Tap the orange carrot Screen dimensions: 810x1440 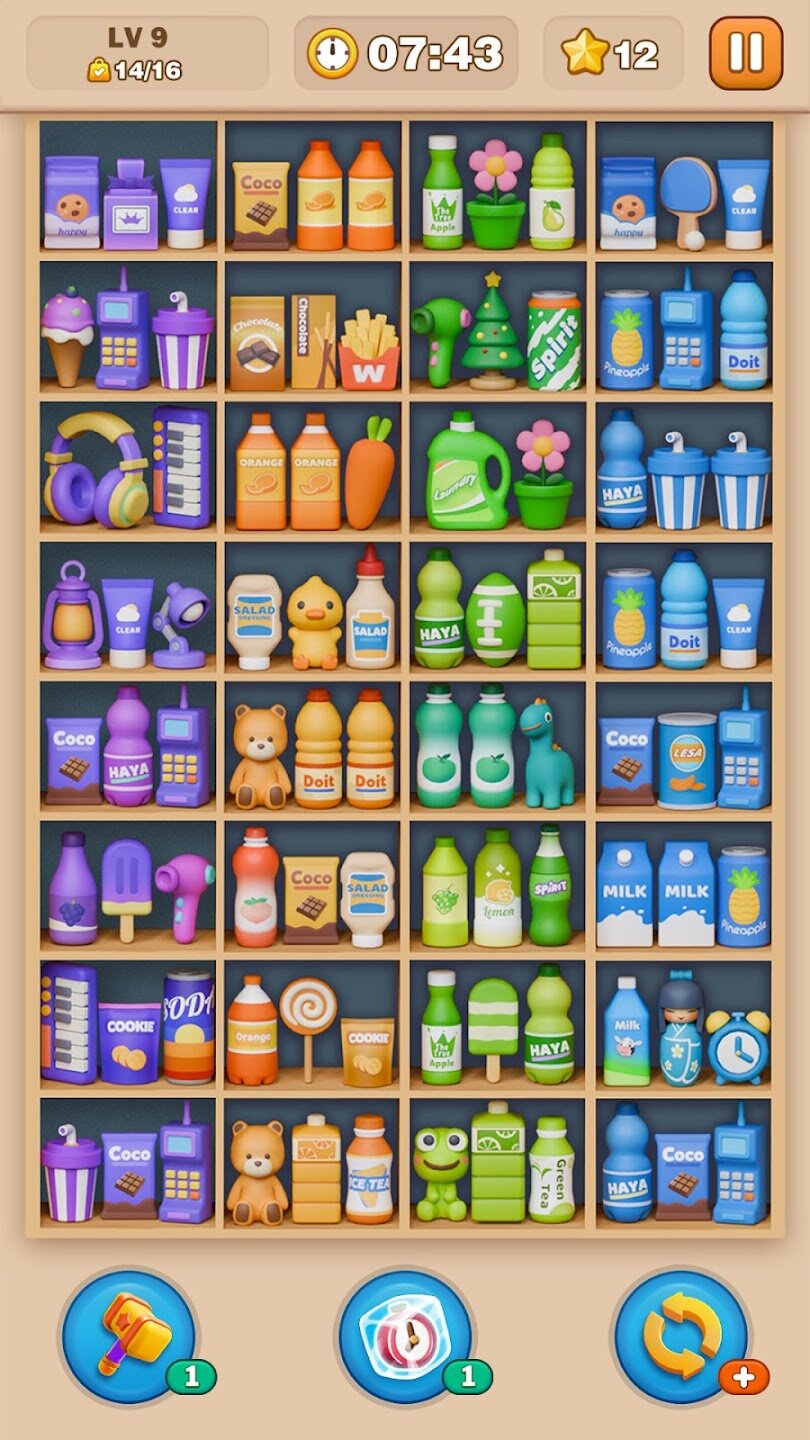coord(369,473)
